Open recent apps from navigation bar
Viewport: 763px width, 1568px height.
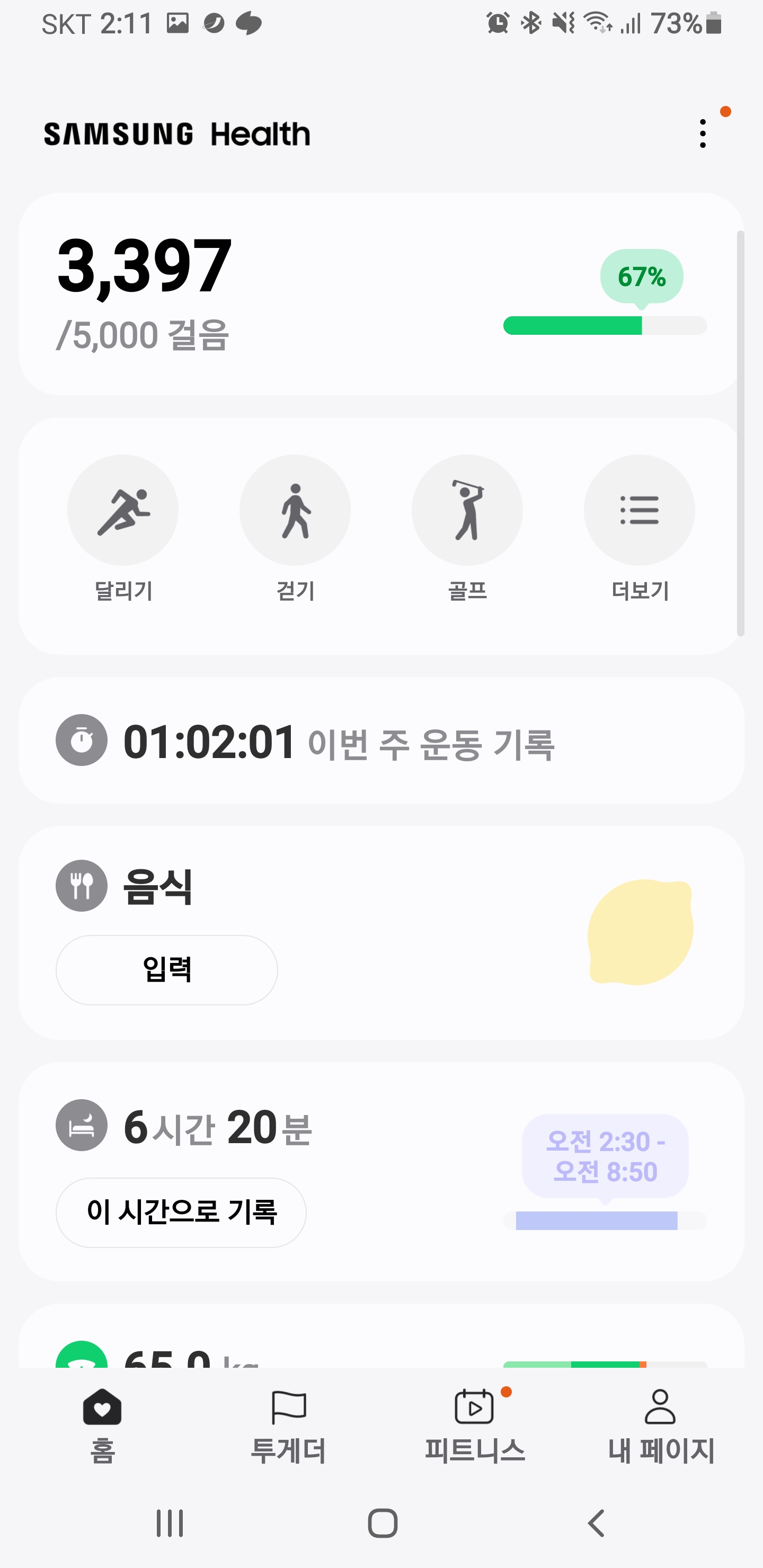pos(169,1524)
